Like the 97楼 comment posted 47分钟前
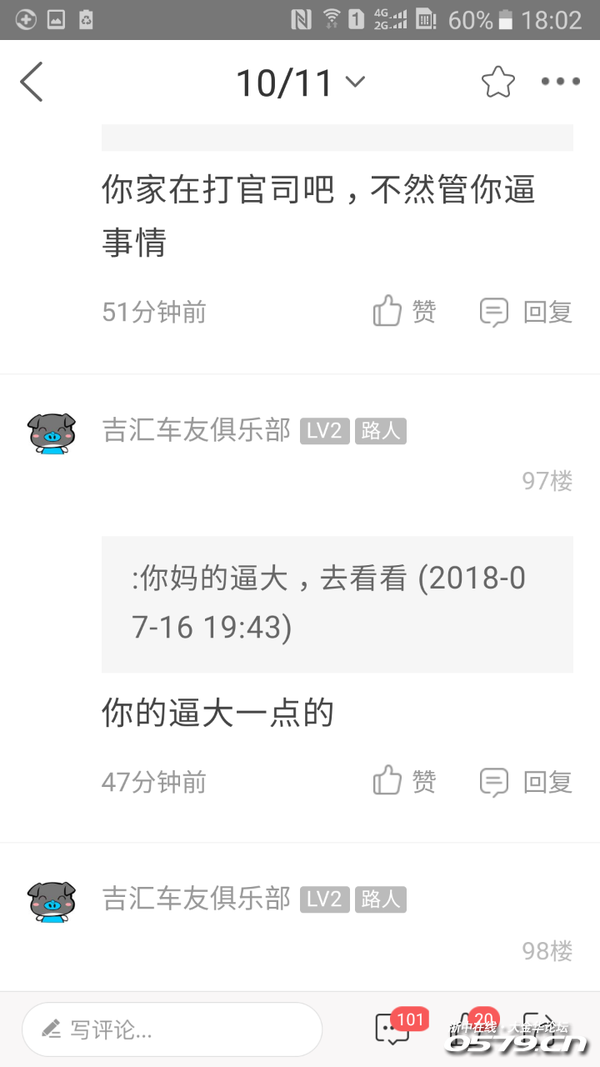 click(x=404, y=781)
